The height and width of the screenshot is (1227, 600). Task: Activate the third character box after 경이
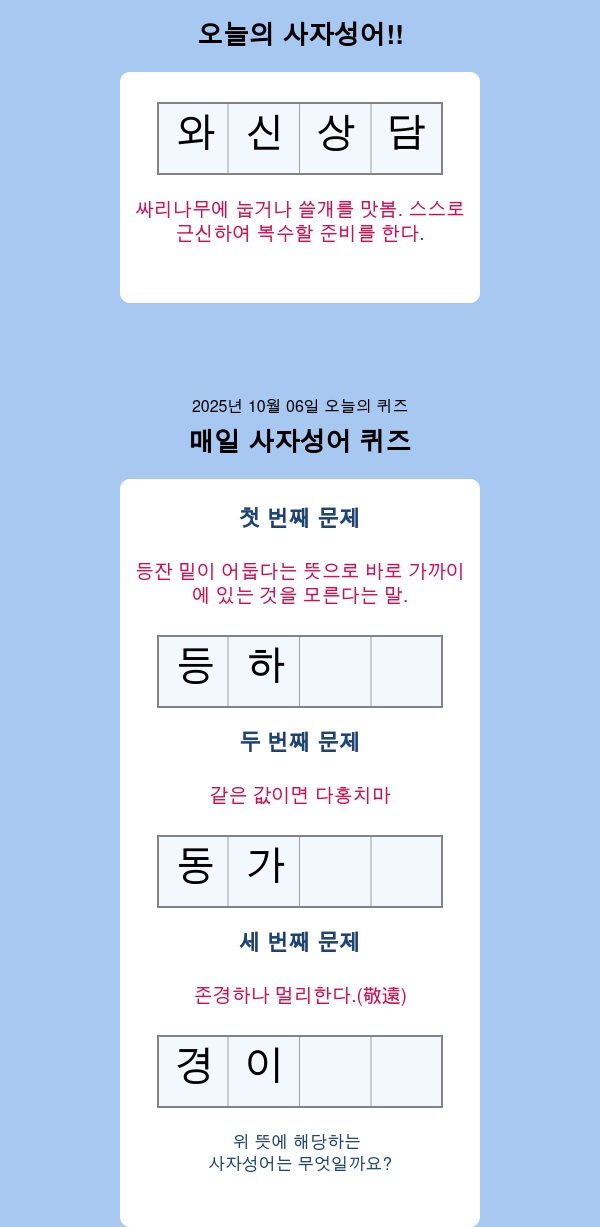(335, 1071)
